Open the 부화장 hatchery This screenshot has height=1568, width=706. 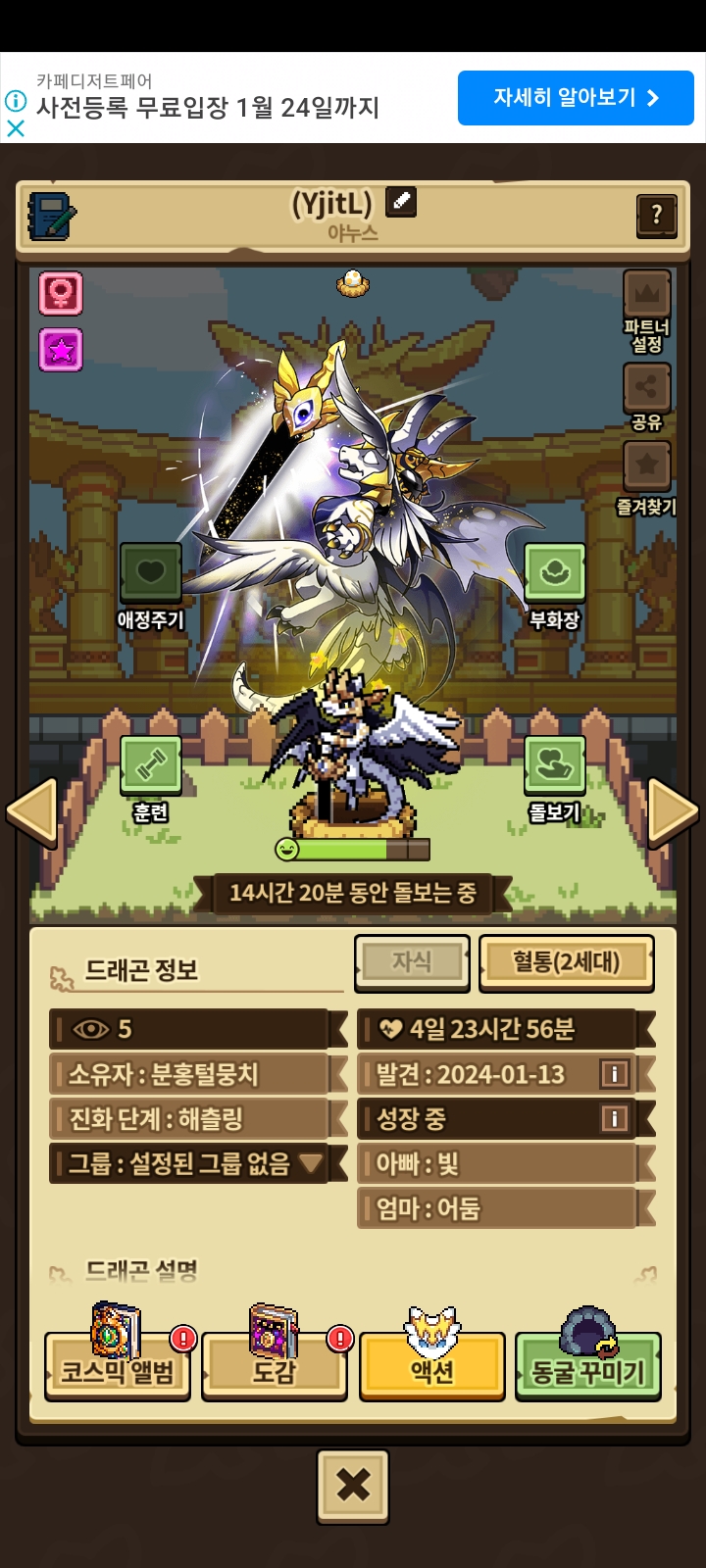pyautogui.click(x=555, y=573)
